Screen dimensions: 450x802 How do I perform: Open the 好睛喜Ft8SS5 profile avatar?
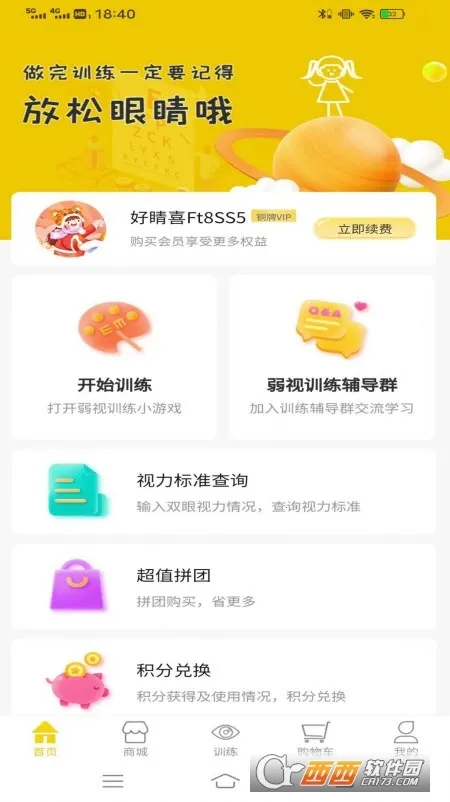pos(71,229)
